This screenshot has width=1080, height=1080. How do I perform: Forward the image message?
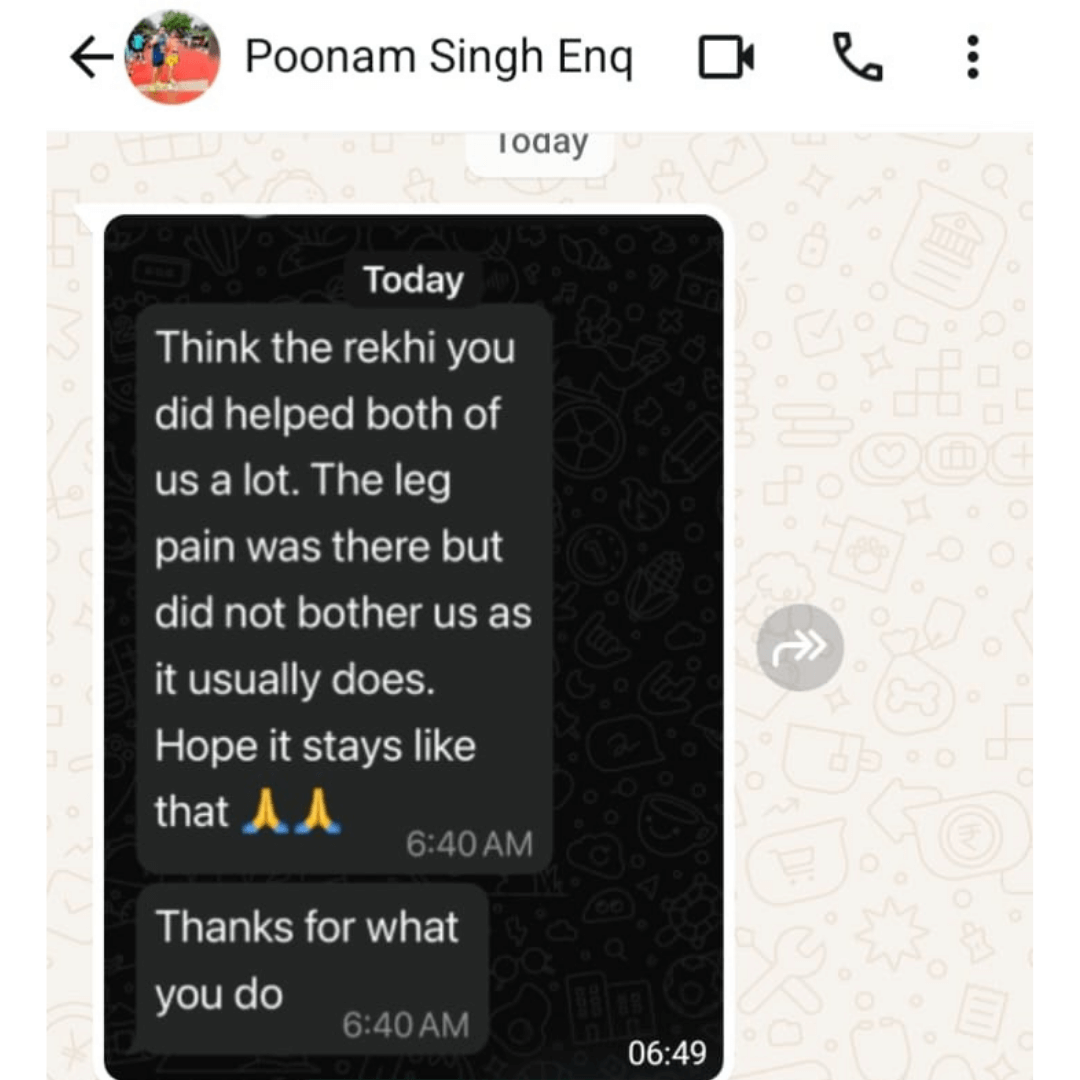click(800, 648)
